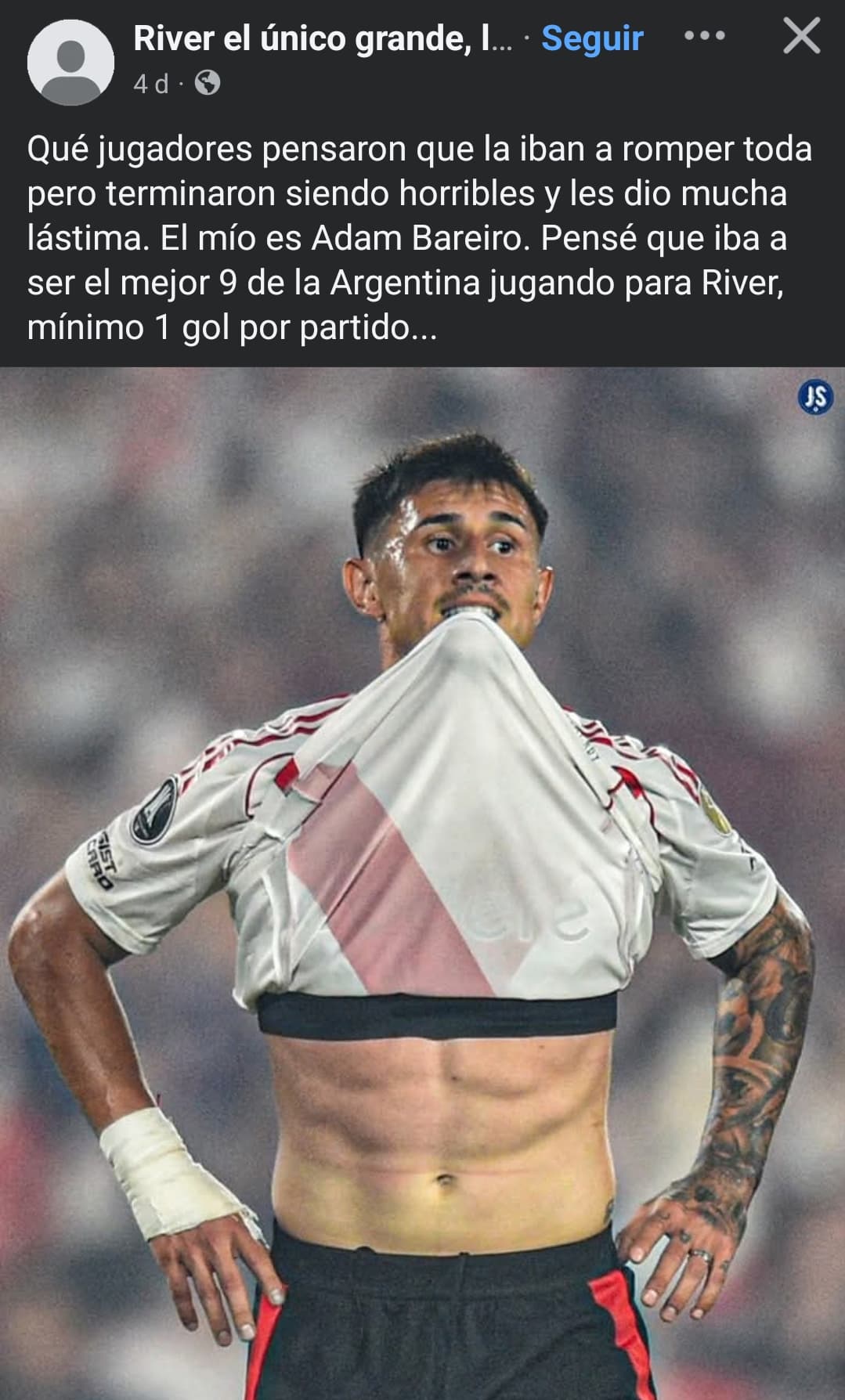Open the three-dot overflow menu
The image size is (845, 1400).
pyautogui.click(x=705, y=36)
